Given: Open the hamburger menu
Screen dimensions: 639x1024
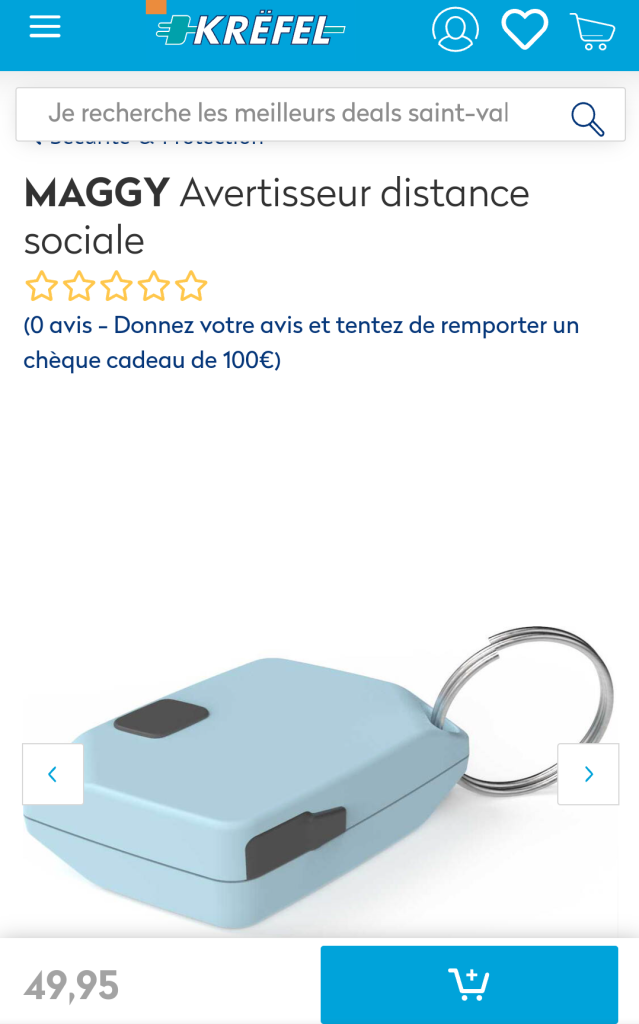Looking at the screenshot, I should (45, 28).
